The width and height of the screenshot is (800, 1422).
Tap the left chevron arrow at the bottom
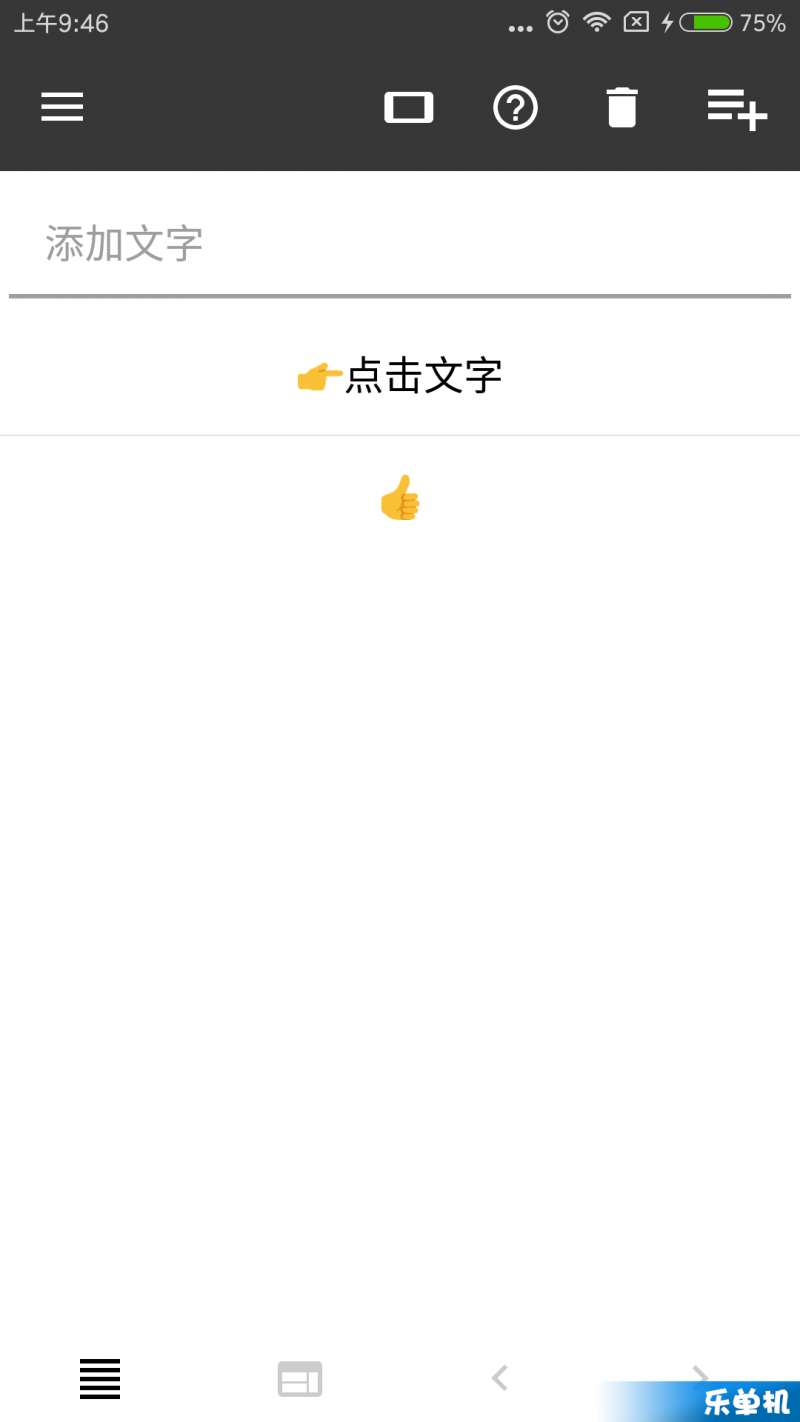point(500,1378)
